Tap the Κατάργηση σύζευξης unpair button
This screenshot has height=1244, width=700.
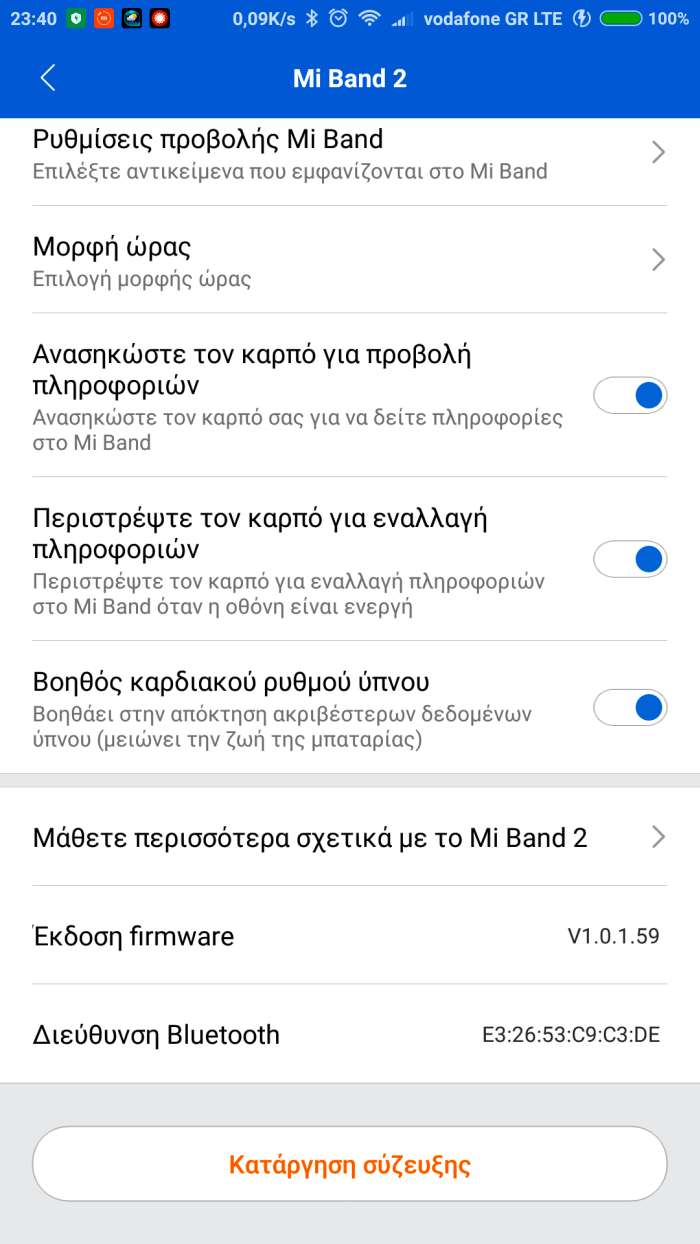pos(350,1164)
